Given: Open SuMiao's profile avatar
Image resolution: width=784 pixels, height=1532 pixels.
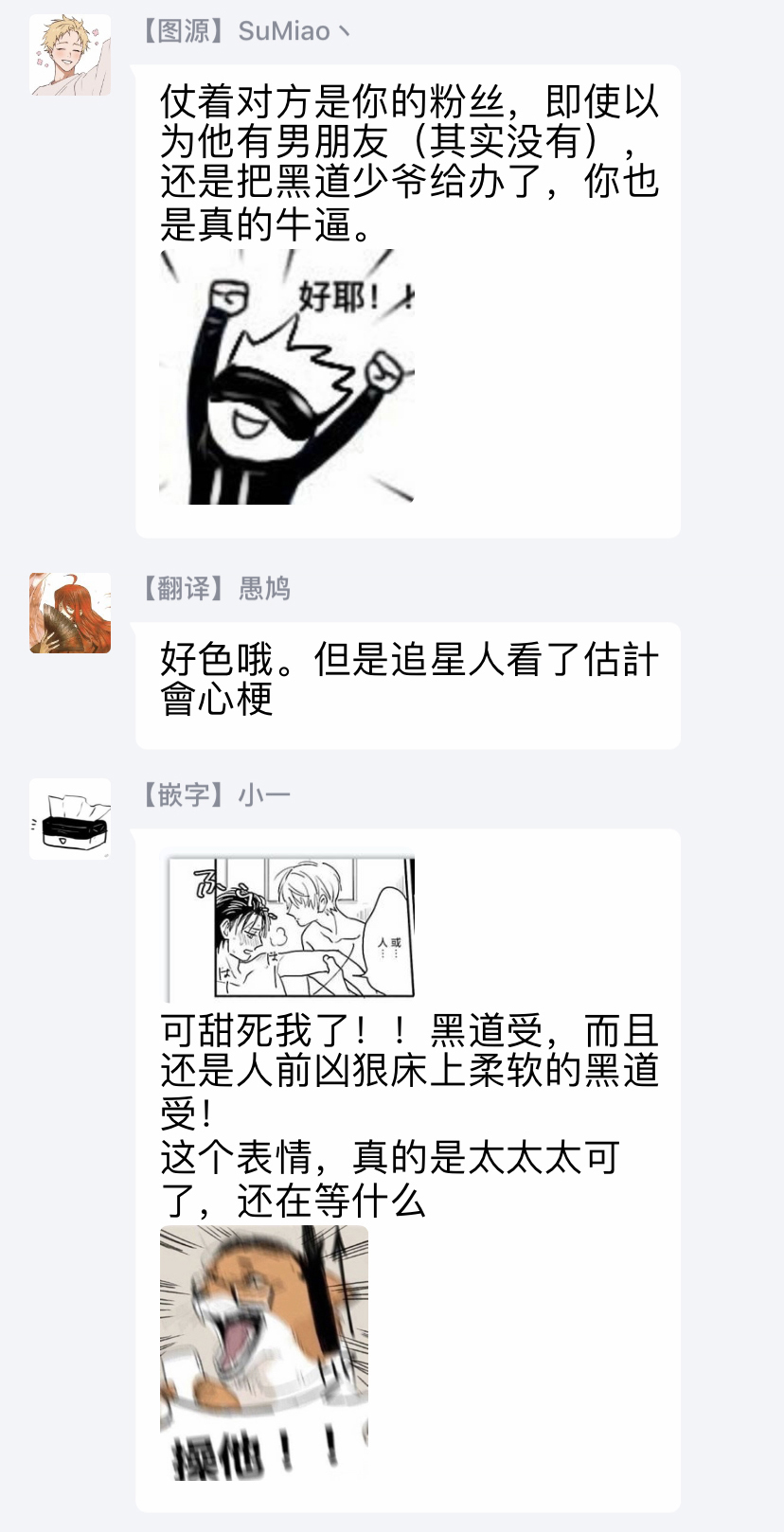Looking at the screenshot, I should (x=70, y=55).
